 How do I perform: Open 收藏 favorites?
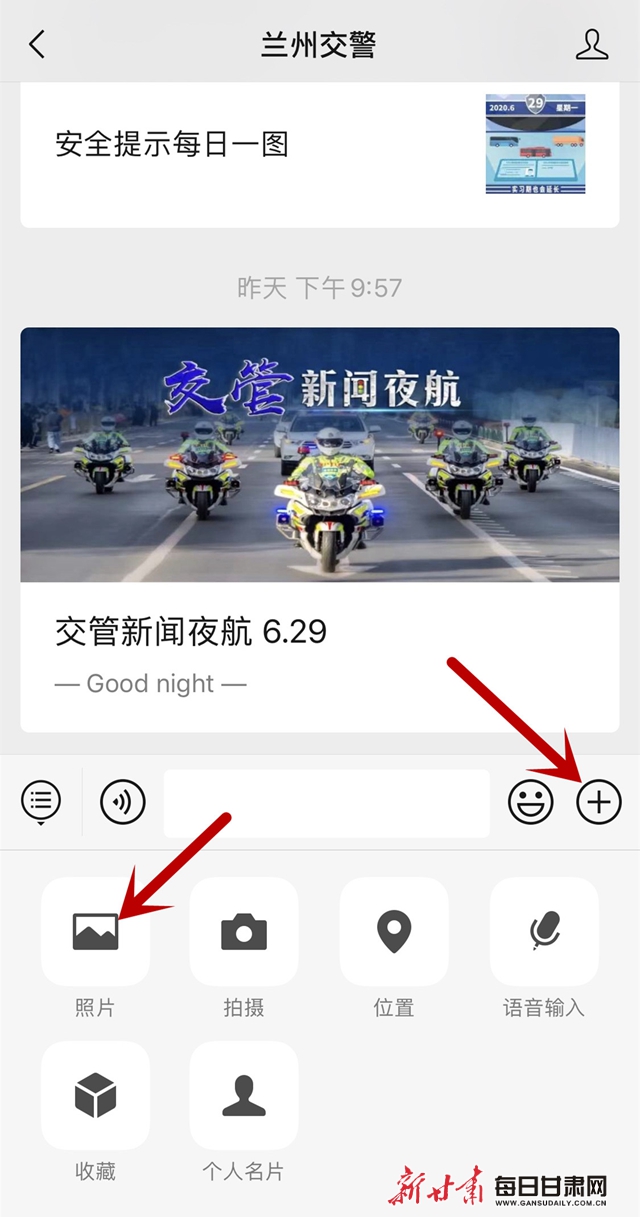96,1096
